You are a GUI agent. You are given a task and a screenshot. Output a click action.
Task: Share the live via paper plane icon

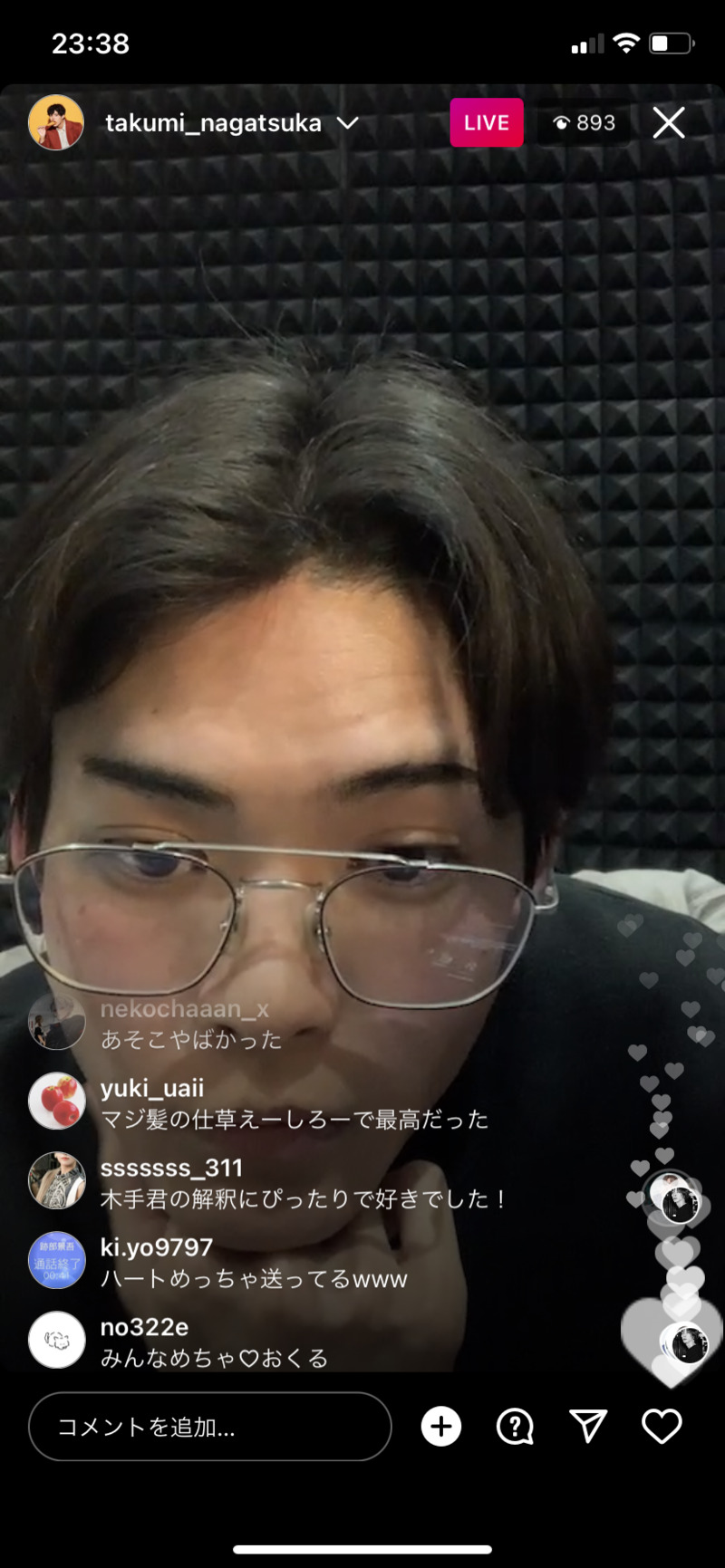coord(588,1427)
